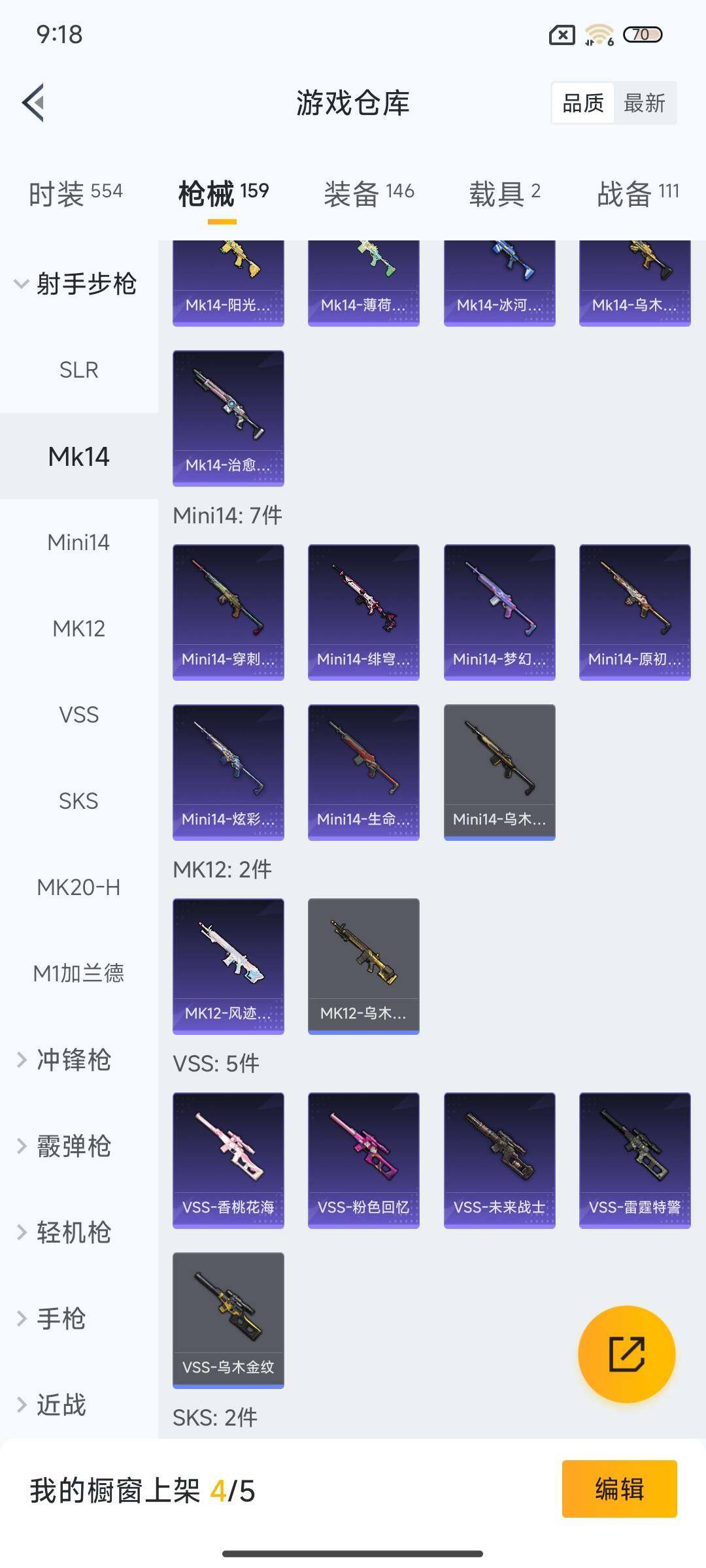
Task: Expand the 冲锋枪 category
Action: pyautogui.click(x=72, y=1060)
